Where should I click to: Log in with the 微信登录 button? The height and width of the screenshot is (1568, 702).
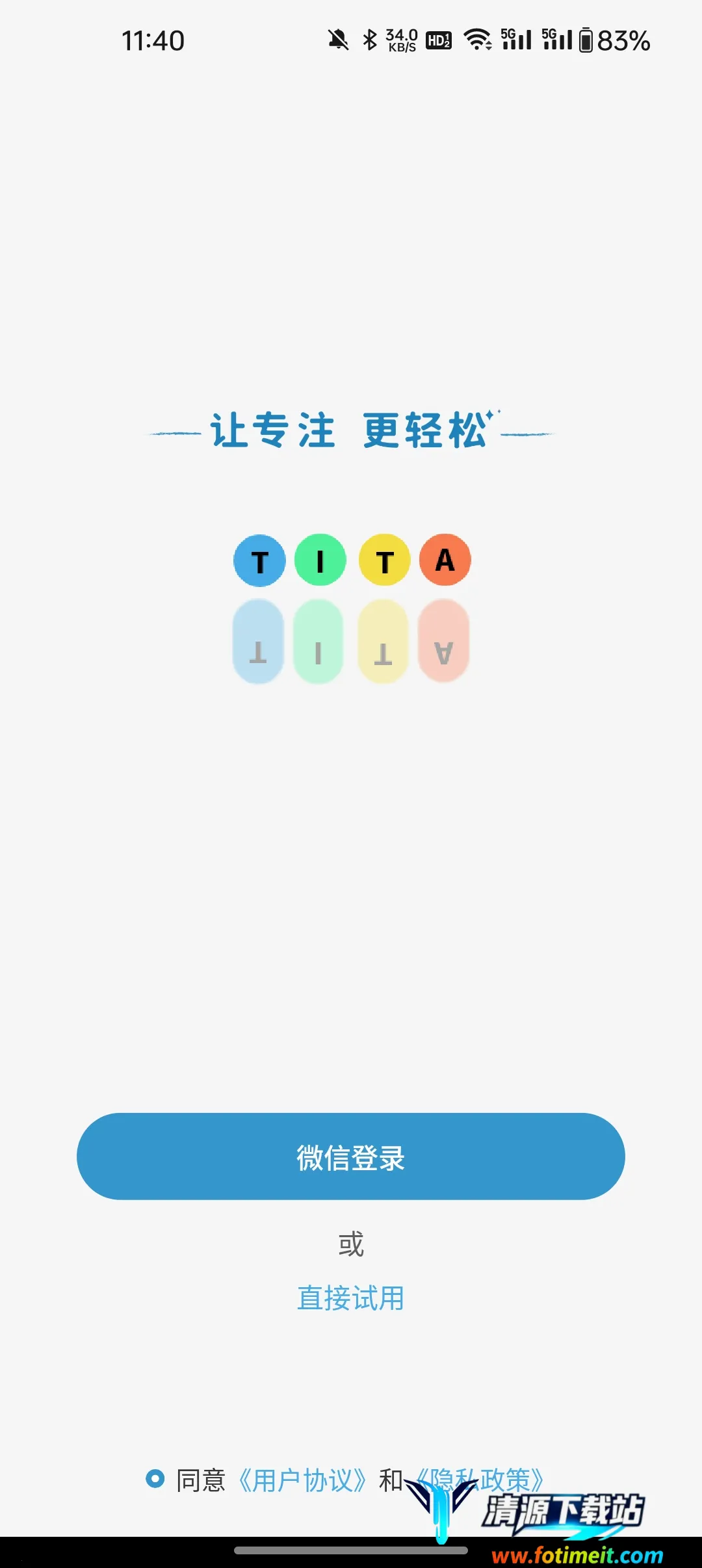(351, 1156)
